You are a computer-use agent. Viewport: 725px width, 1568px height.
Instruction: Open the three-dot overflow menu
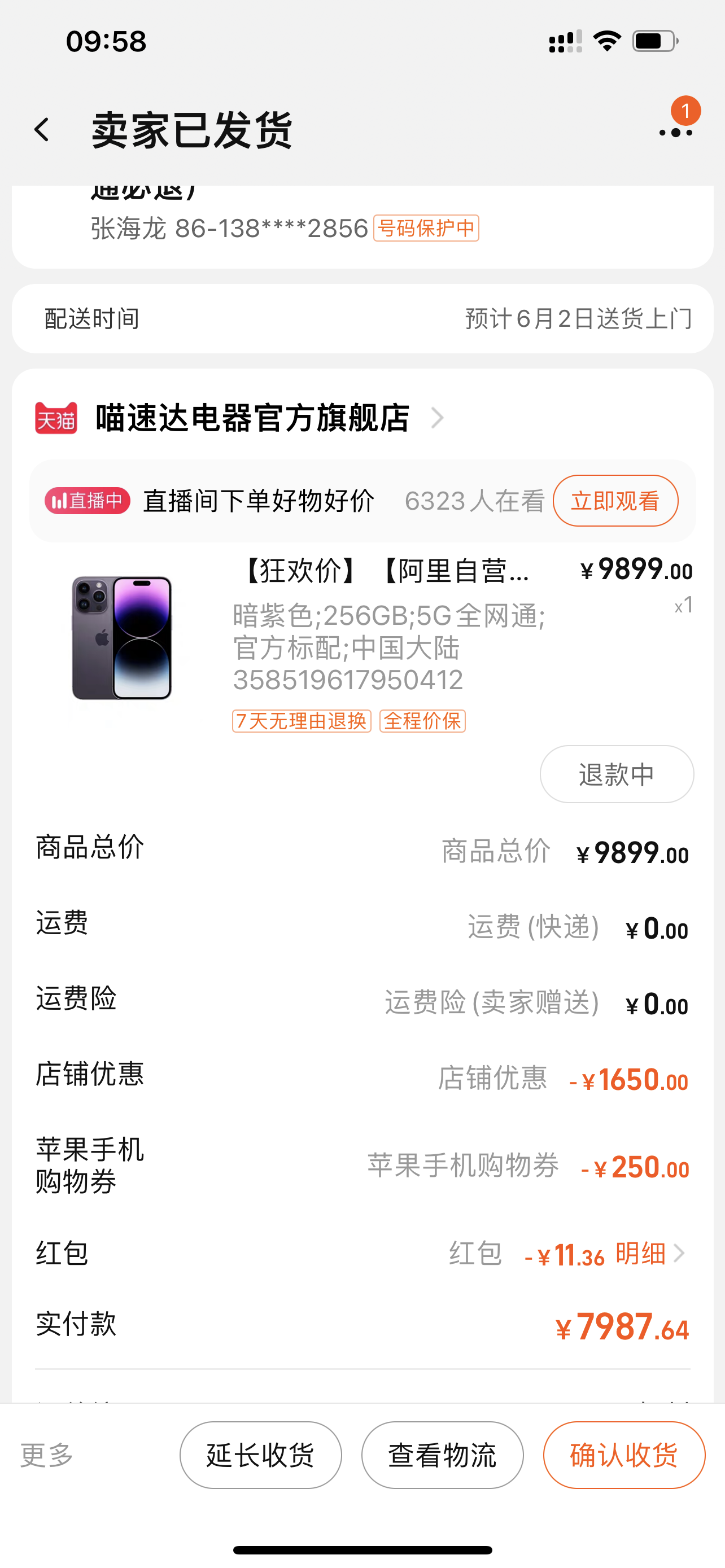[675, 132]
